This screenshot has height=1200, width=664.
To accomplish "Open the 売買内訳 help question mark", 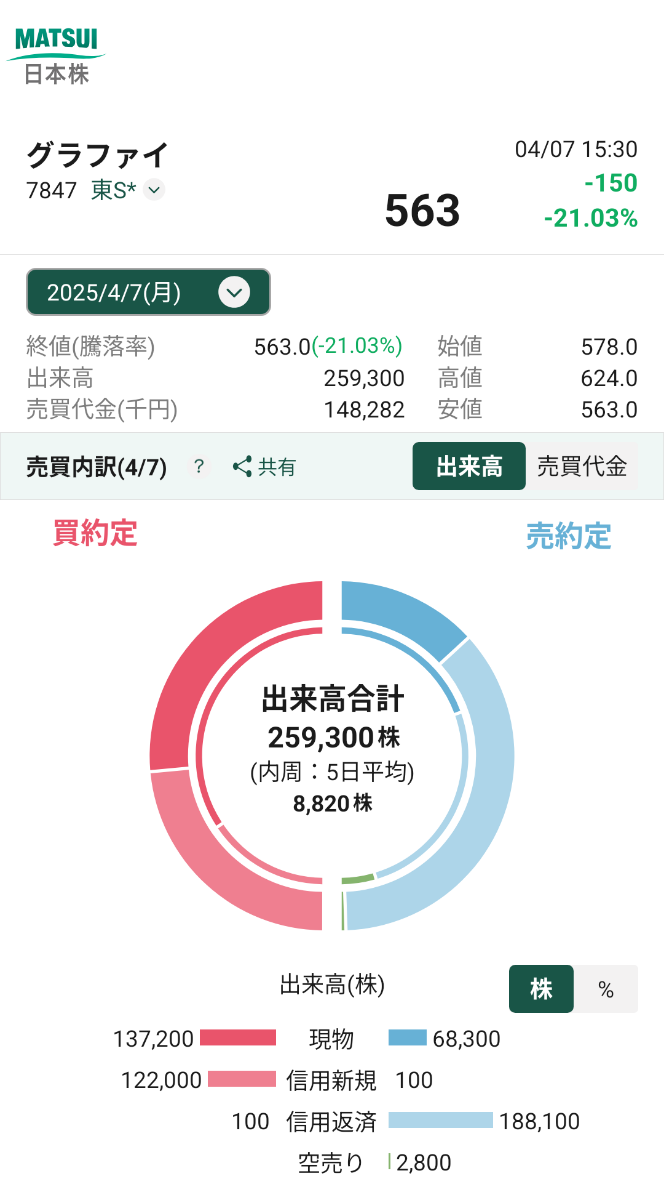I will pos(199,466).
